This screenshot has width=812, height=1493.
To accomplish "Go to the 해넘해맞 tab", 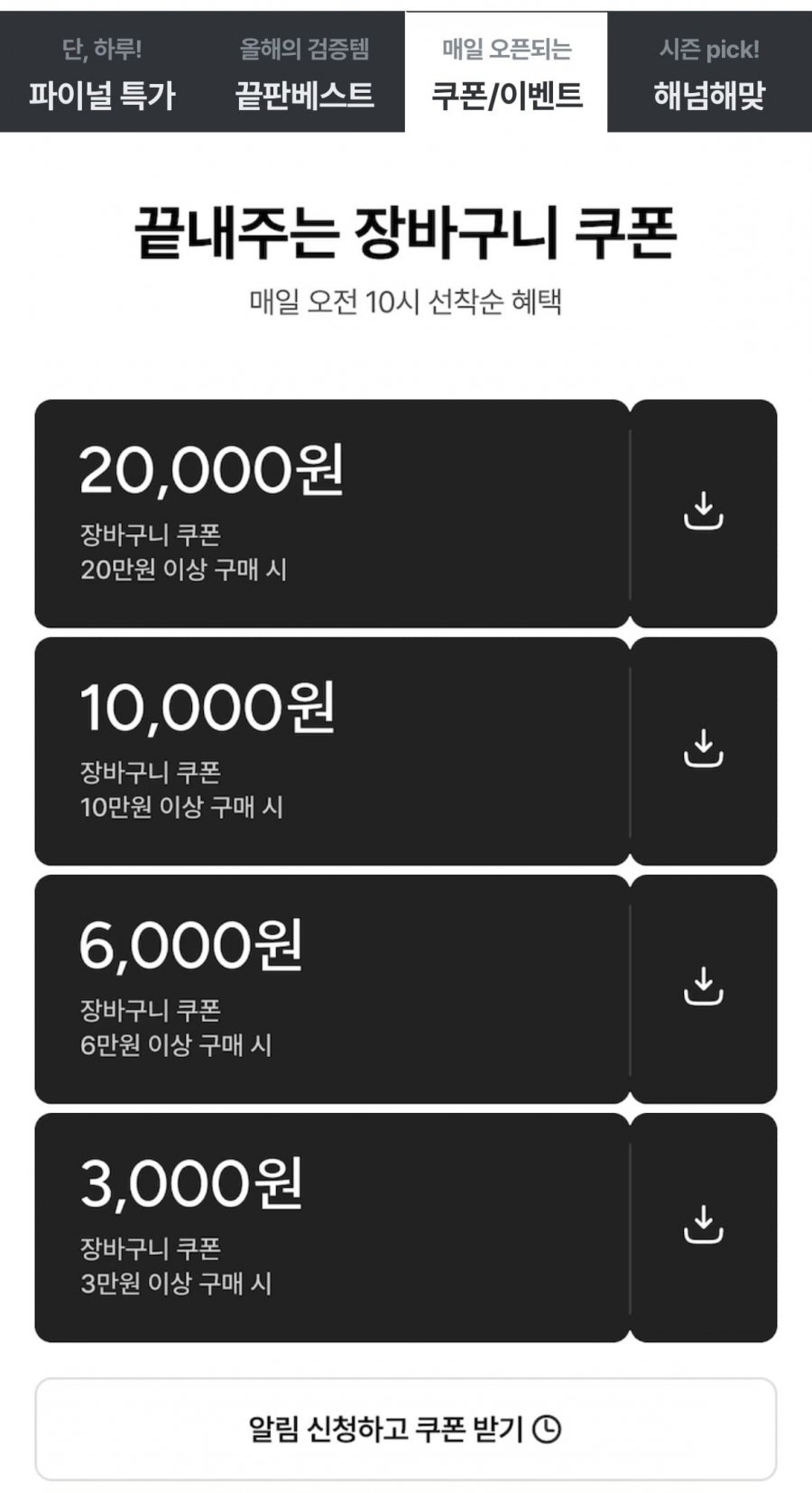I will [x=709, y=74].
